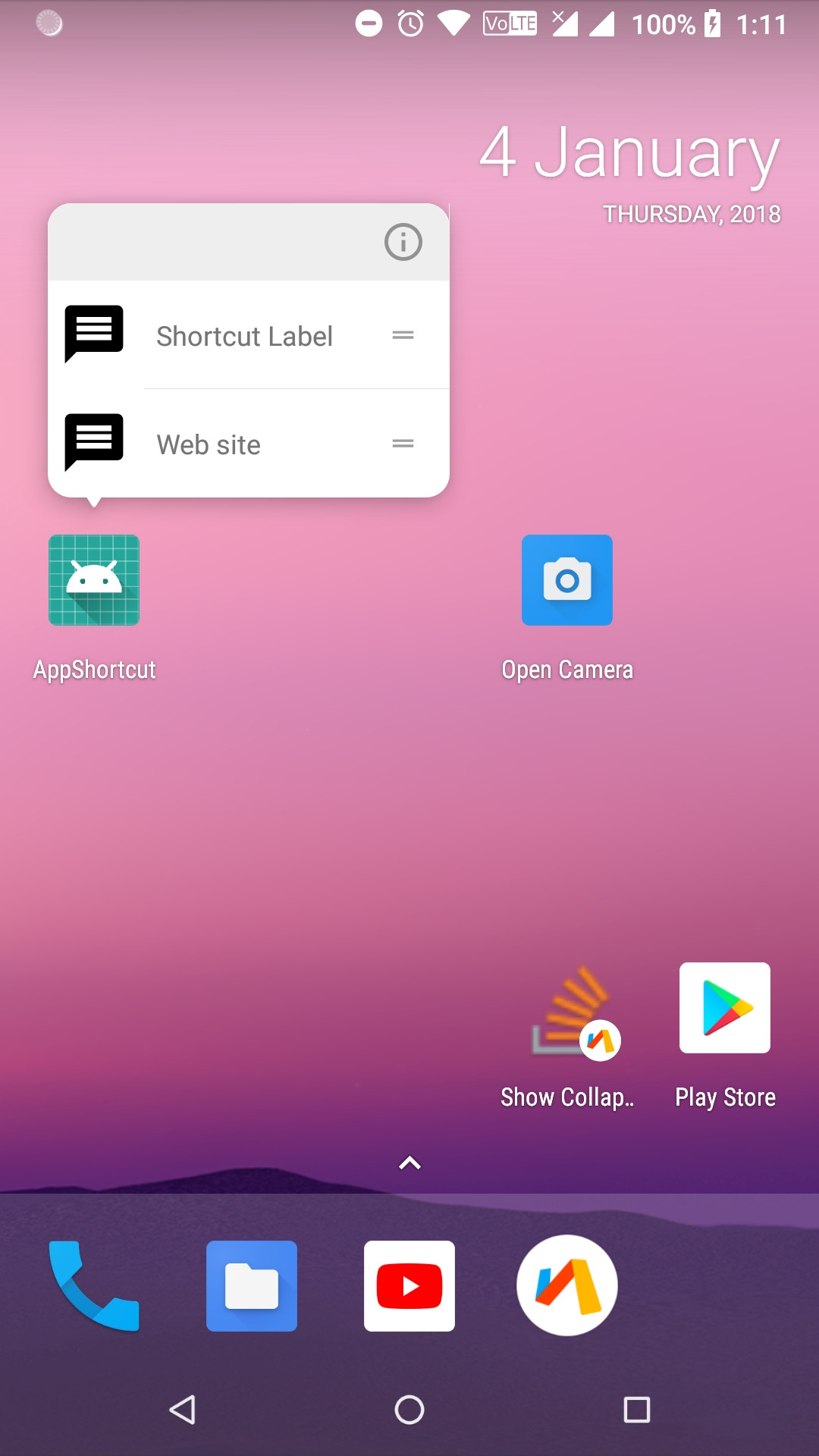
Task: Launch the Play Store
Action: tap(725, 1009)
